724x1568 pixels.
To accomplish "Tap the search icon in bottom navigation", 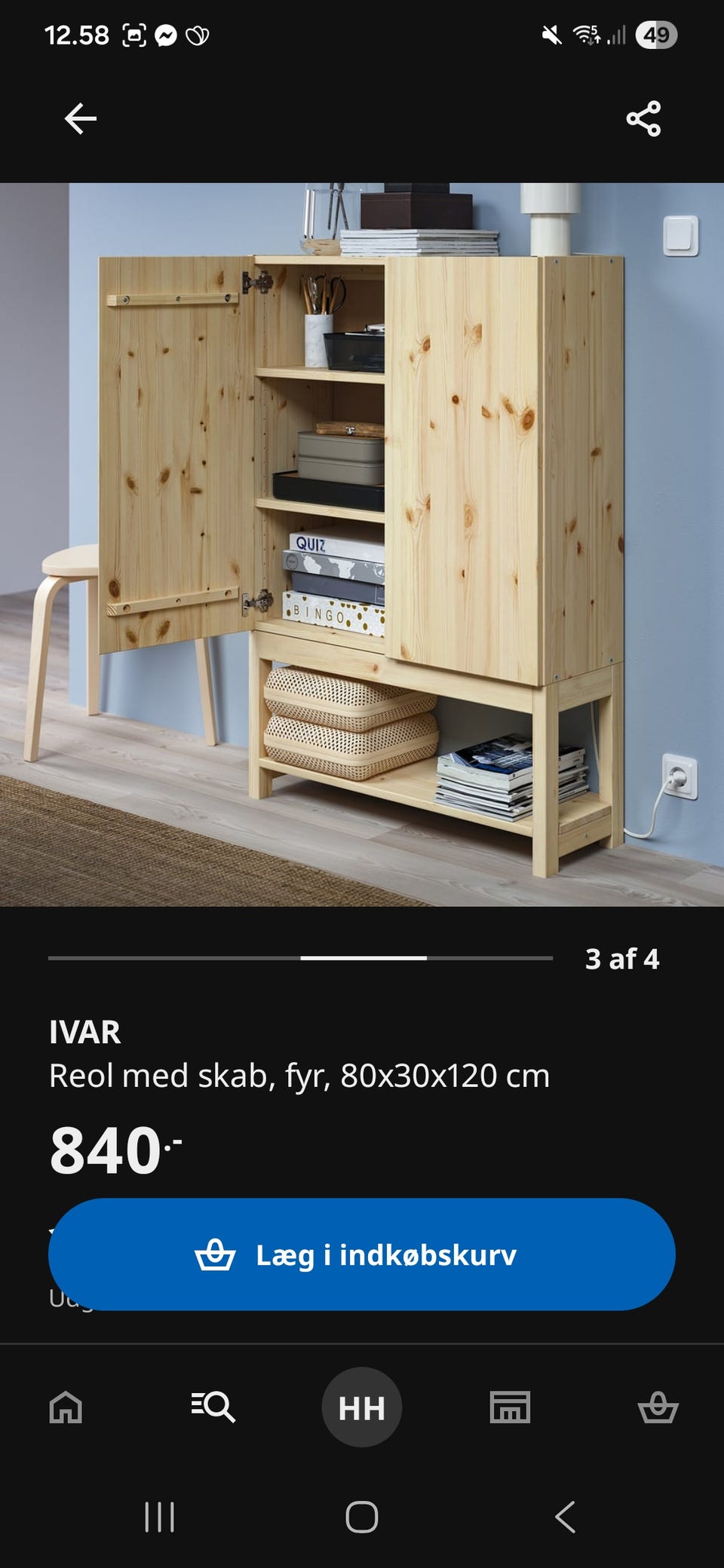I will (x=212, y=1408).
